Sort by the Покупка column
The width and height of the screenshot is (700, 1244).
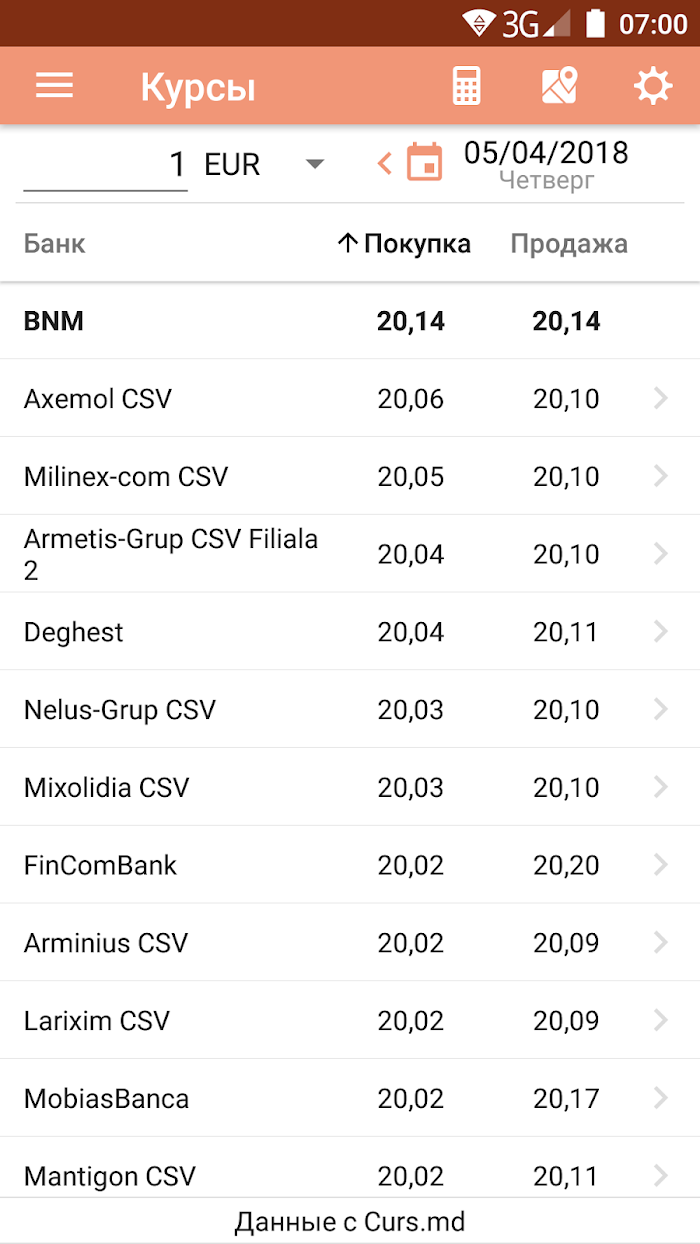pyautogui.click(x=405, y=243)
